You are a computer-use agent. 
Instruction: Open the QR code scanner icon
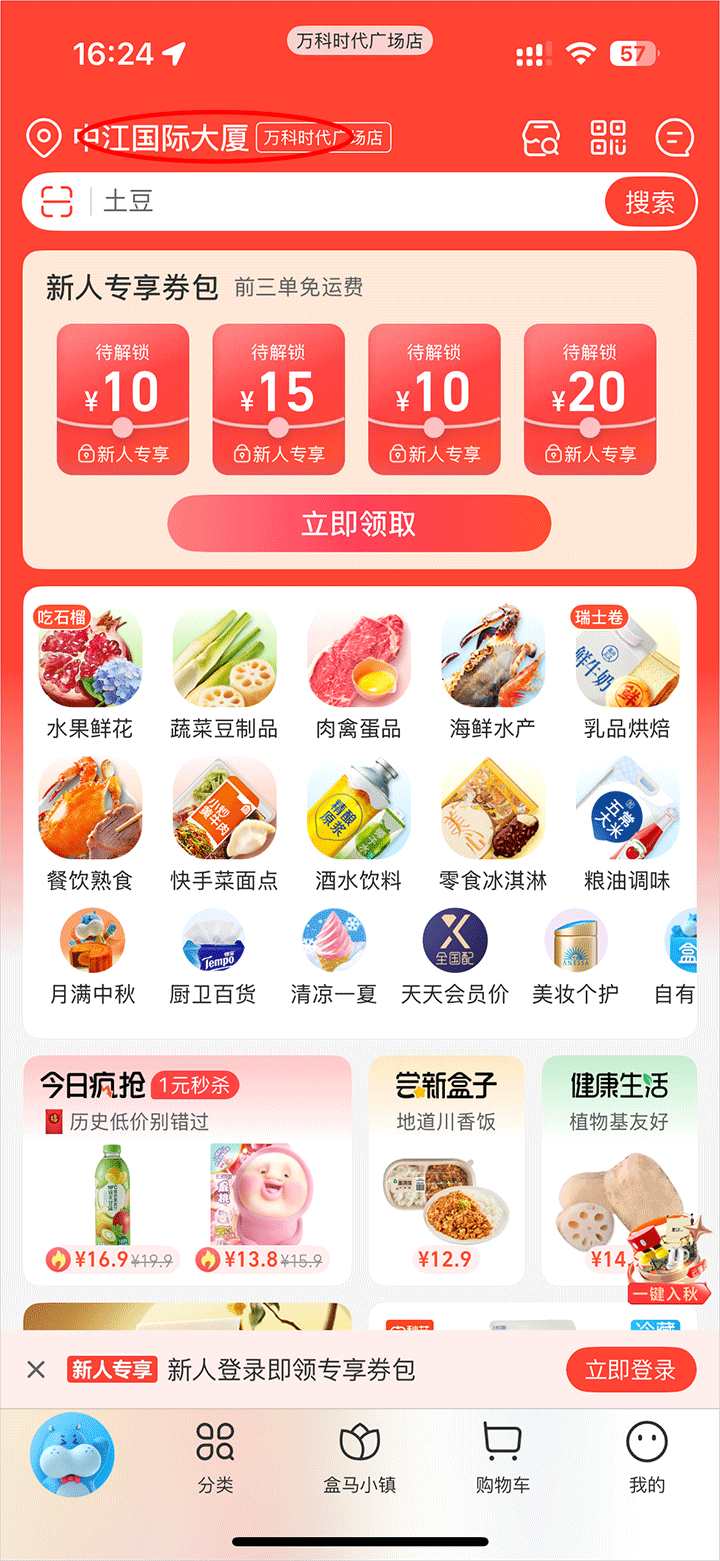coord(608,138)
